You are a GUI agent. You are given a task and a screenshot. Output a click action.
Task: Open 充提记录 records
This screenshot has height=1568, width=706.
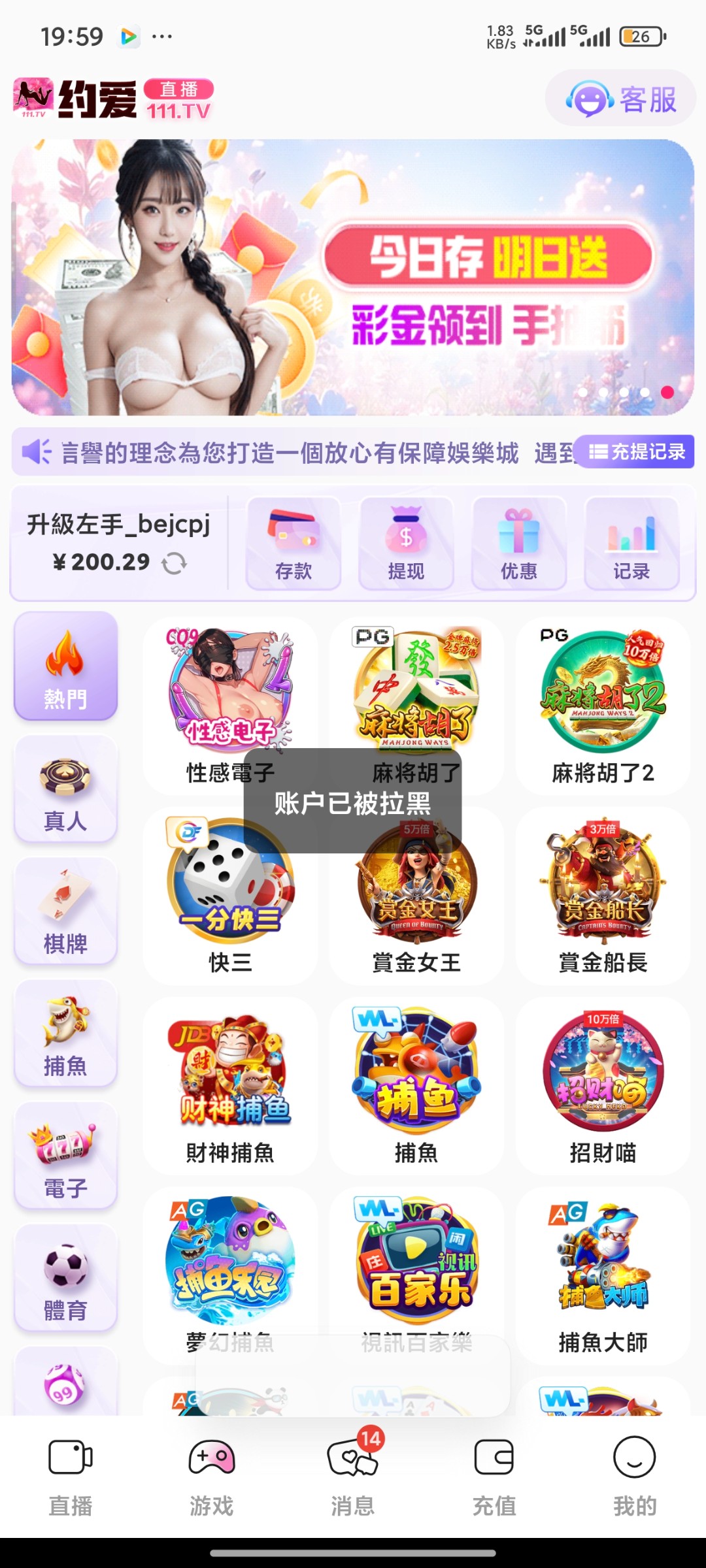pyautogui.click(x=636, y=451)
